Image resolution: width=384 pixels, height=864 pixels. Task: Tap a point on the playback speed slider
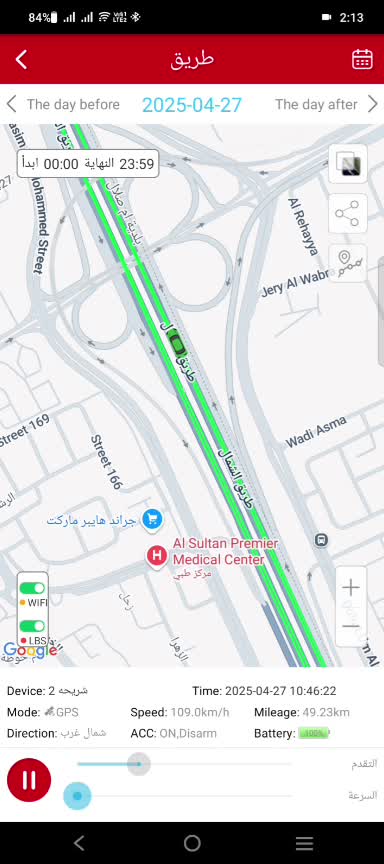pos(184,796)
